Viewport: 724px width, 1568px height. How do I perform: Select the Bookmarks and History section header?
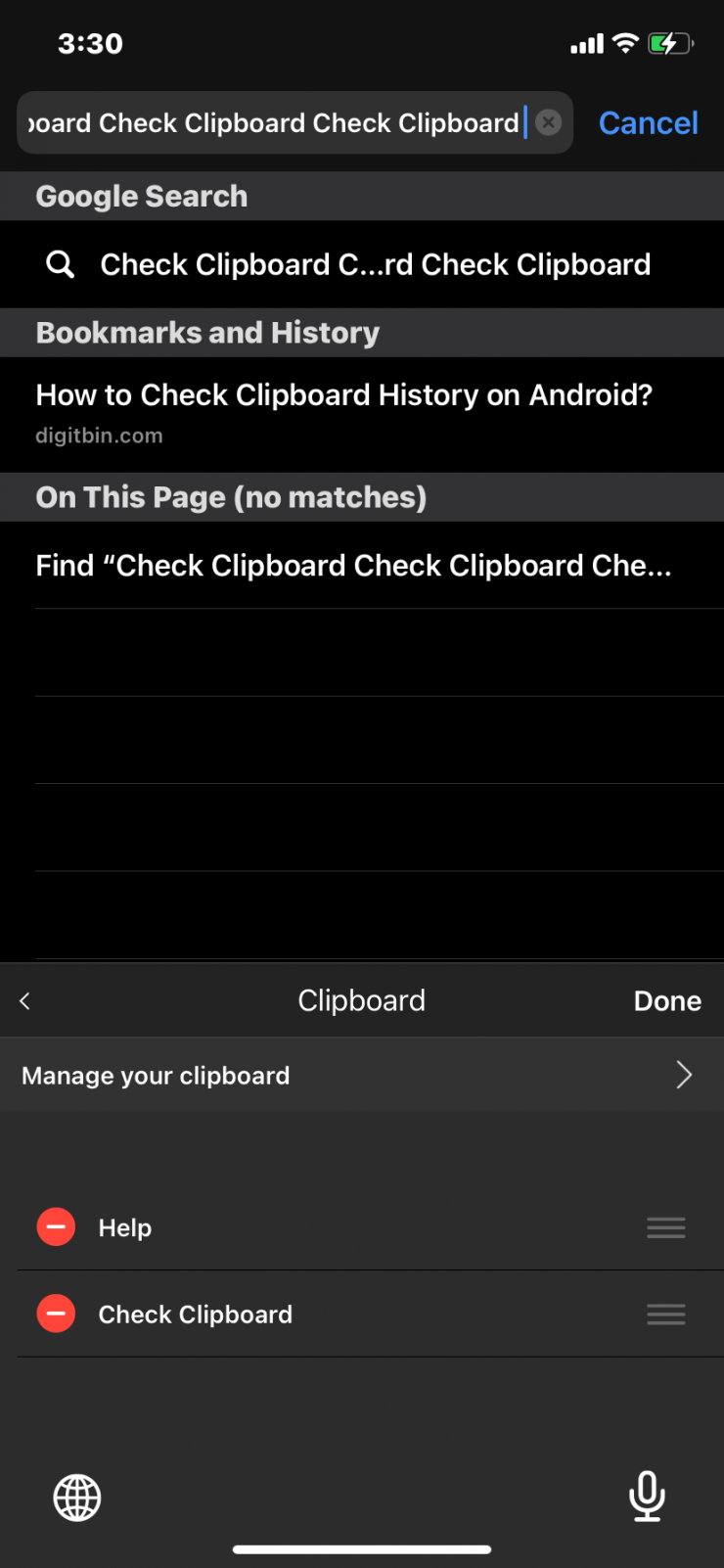[x=207, y=333]
